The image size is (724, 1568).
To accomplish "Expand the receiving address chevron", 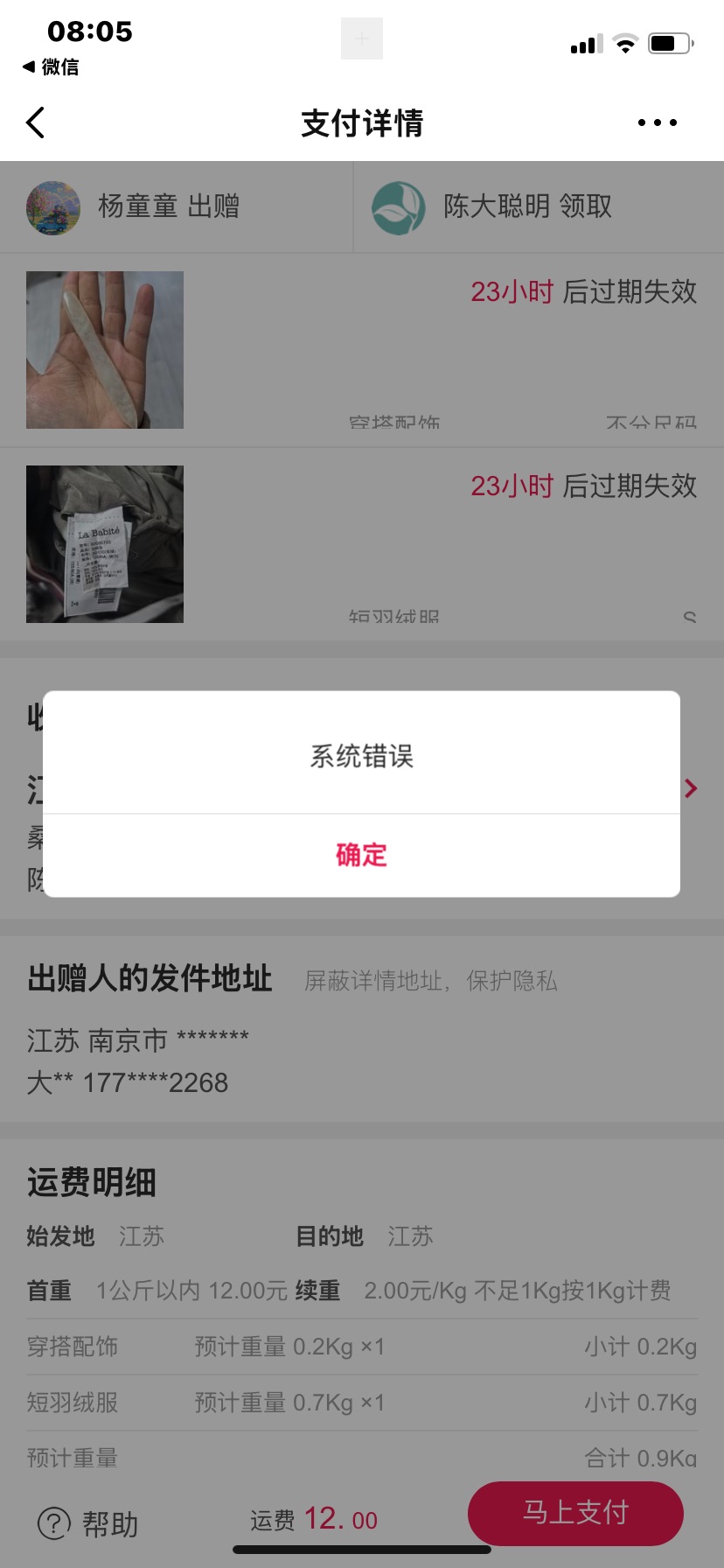I will (x=691, y=788).
